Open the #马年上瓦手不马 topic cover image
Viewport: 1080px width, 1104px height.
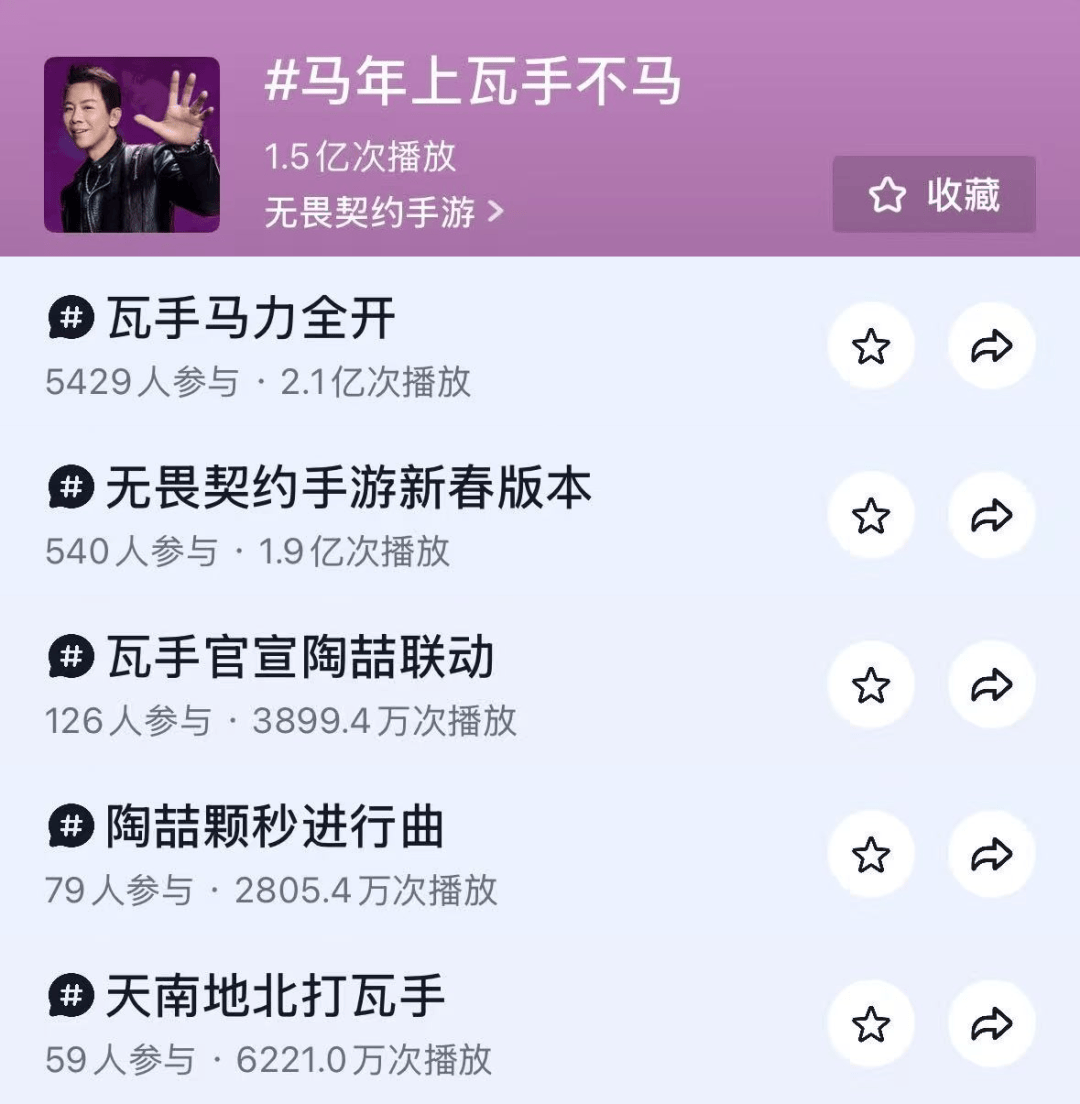132,145
